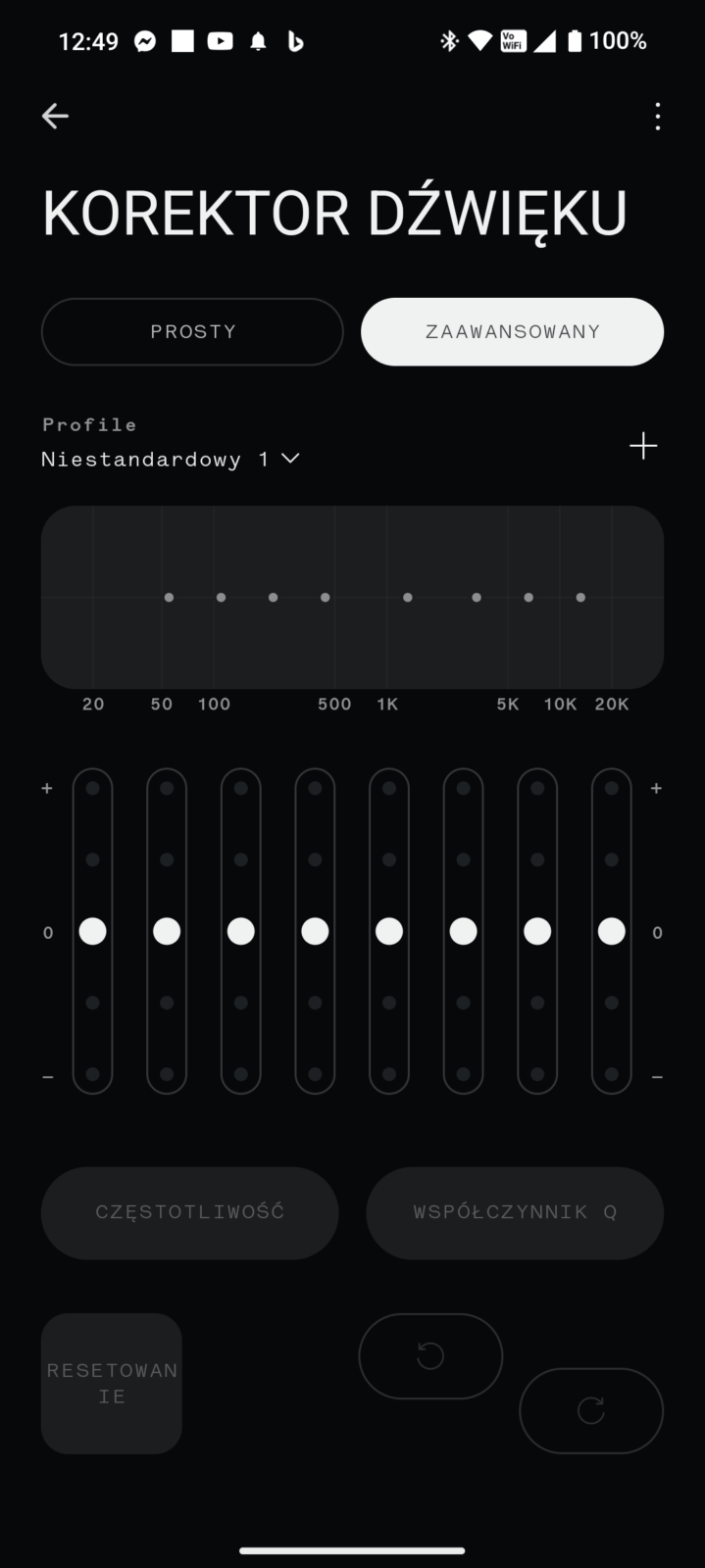The width and height of the screenshot is (705, 1568).
Task: Tap the last equalizer band slider knob
Action: (612, 931)
